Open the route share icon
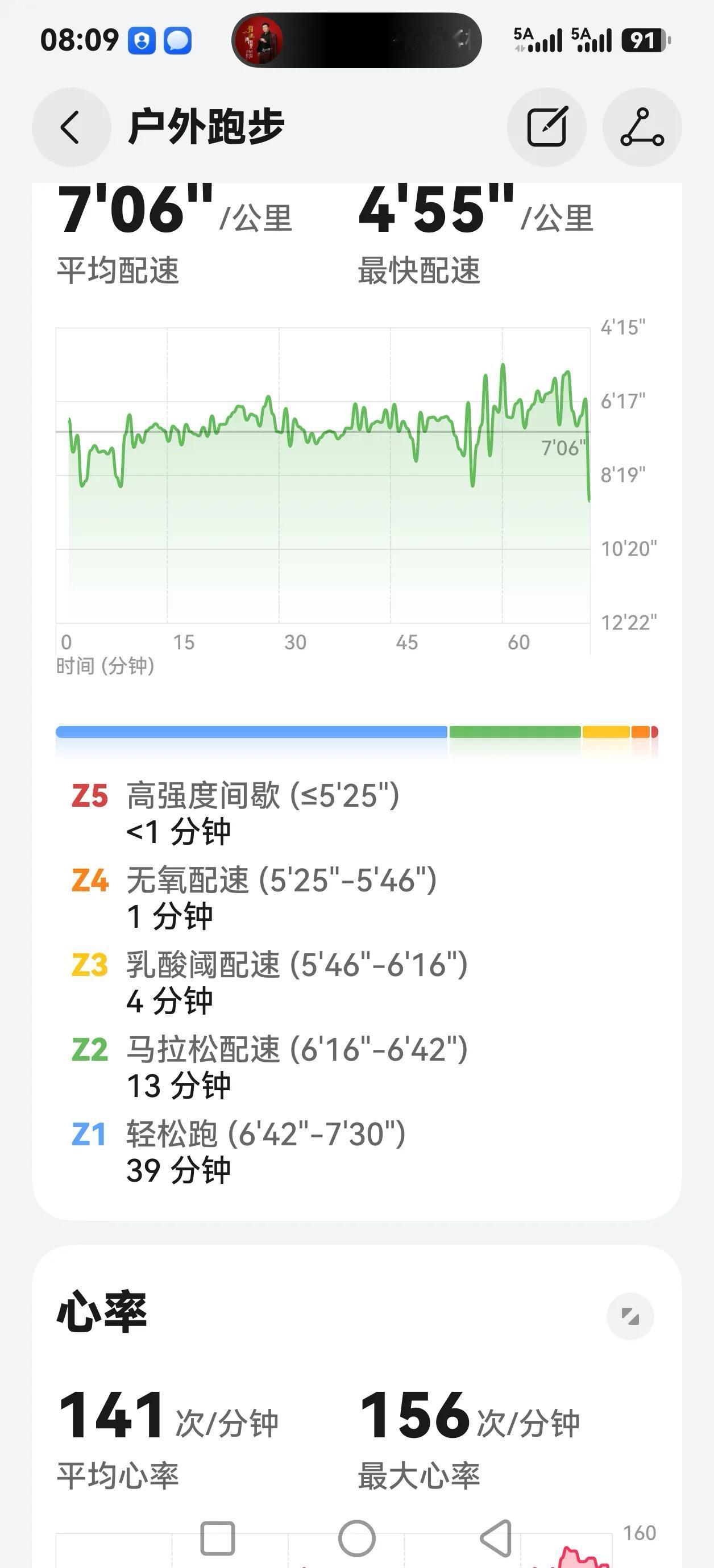This screenshot has width=714, height=1568. pos(641,127)
